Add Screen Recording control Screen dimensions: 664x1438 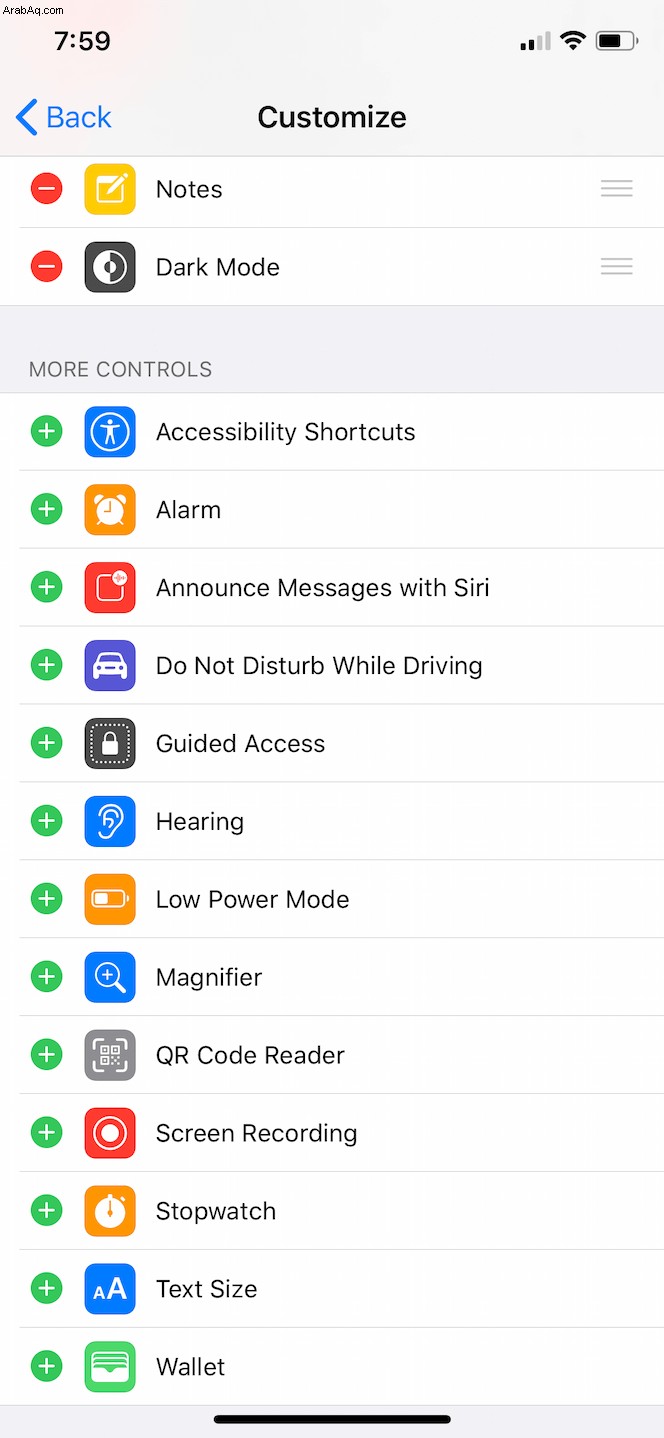[46, 1133]
